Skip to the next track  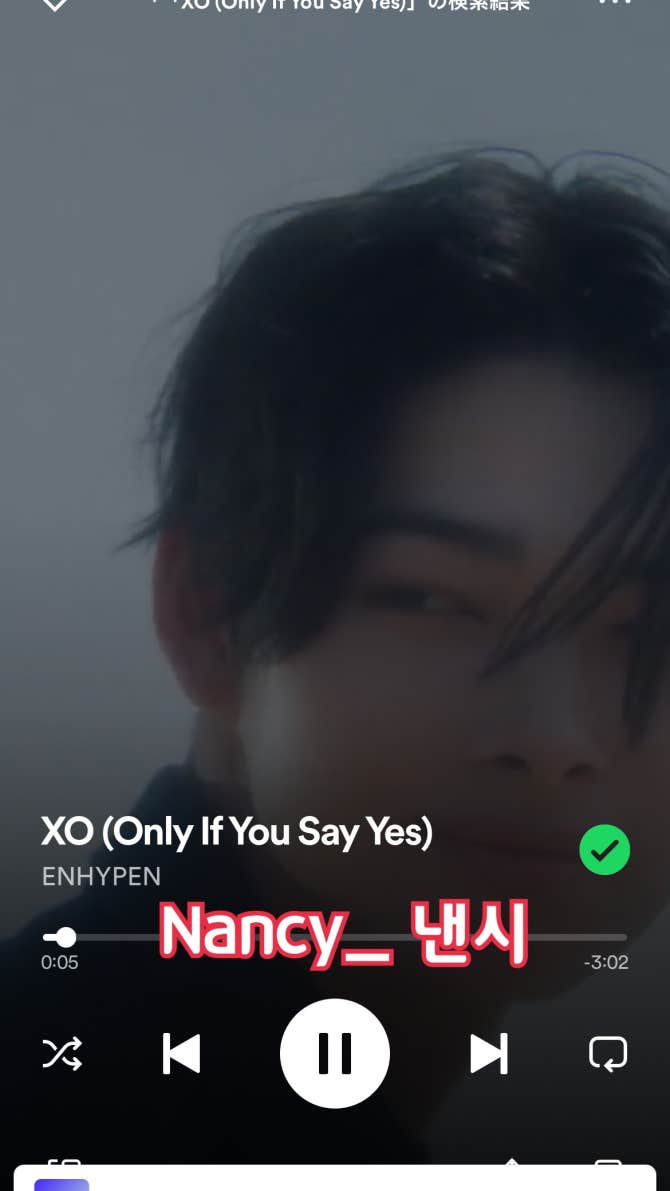coord(488,1053)
